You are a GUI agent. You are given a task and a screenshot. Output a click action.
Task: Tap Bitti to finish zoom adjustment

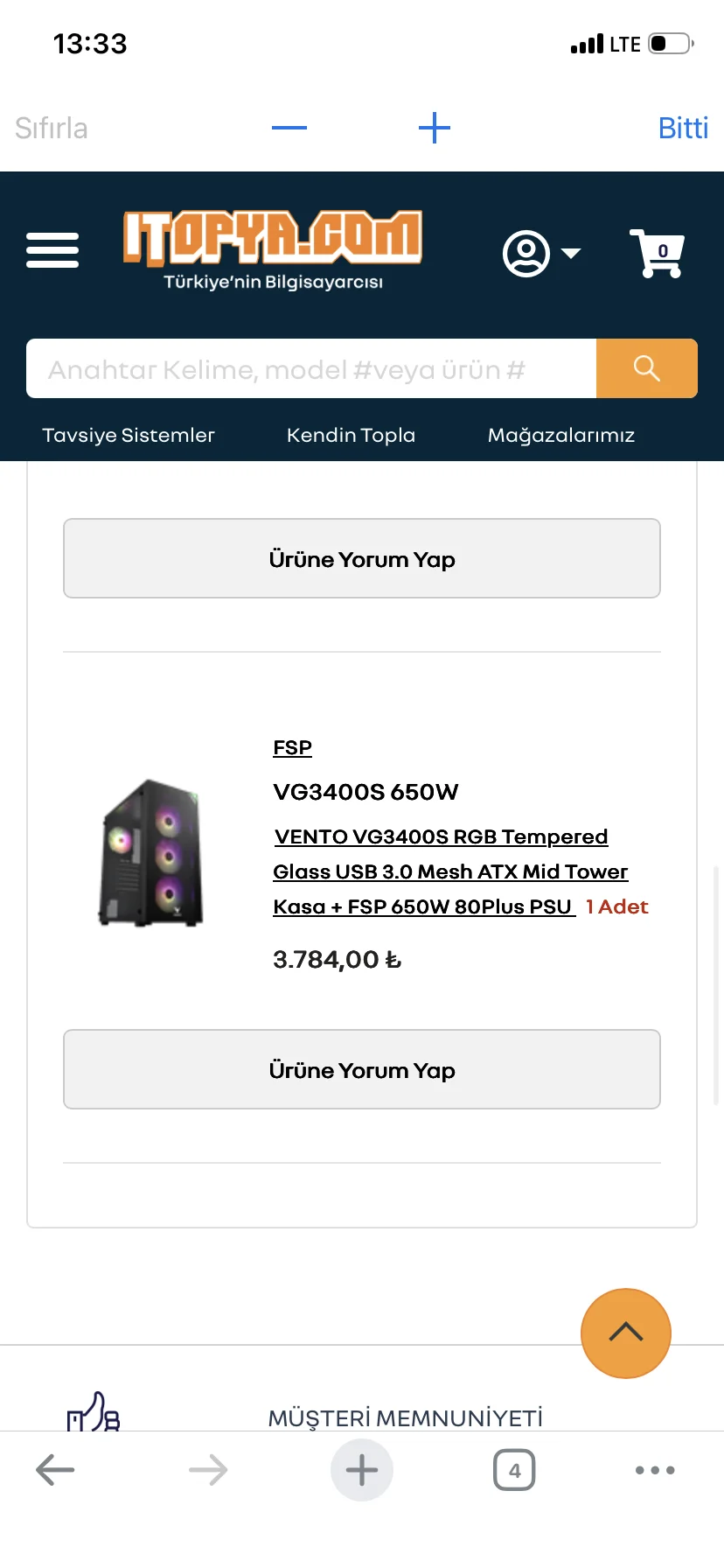click(682, 129)
